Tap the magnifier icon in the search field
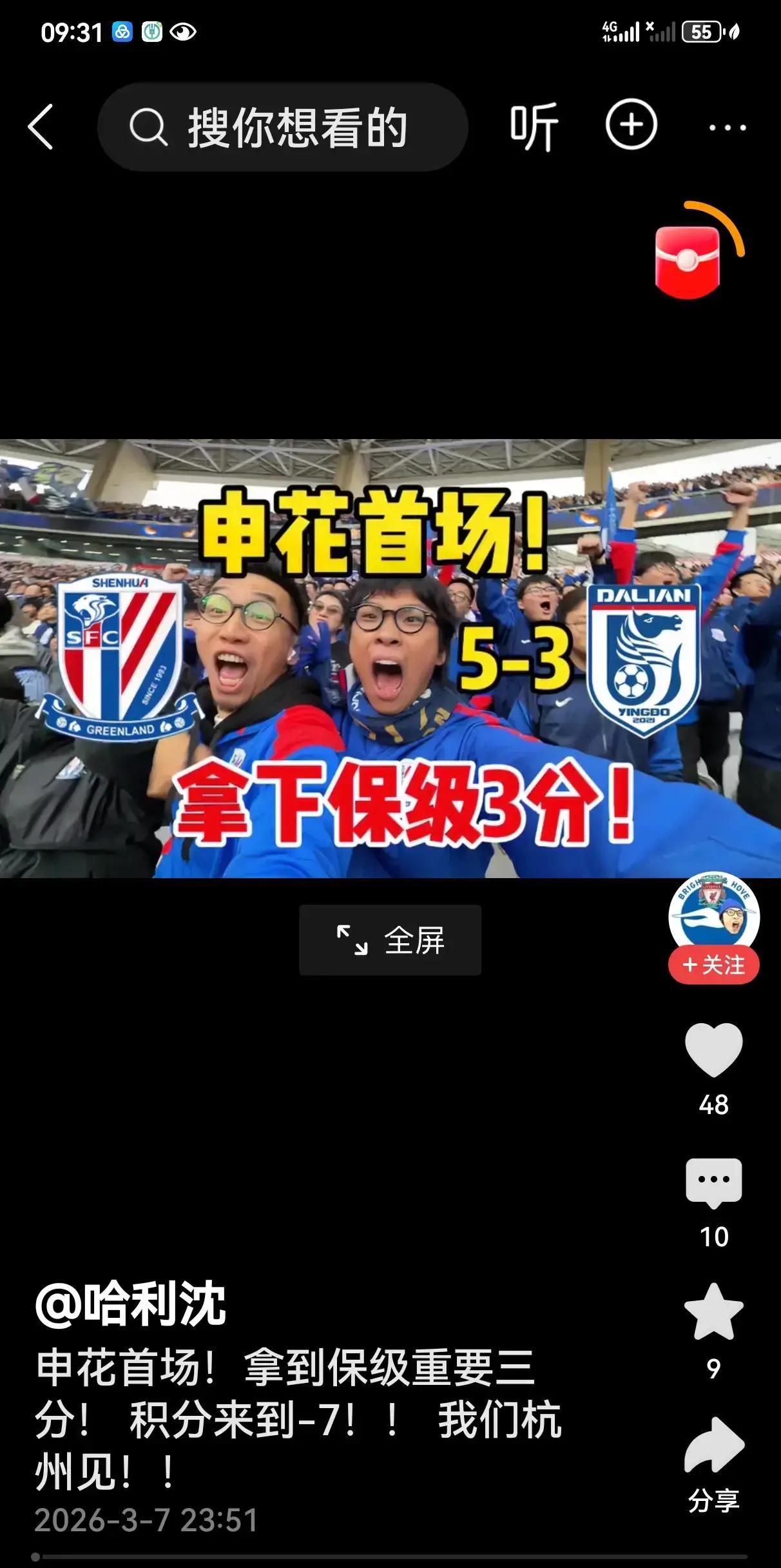 click(149, 127)
